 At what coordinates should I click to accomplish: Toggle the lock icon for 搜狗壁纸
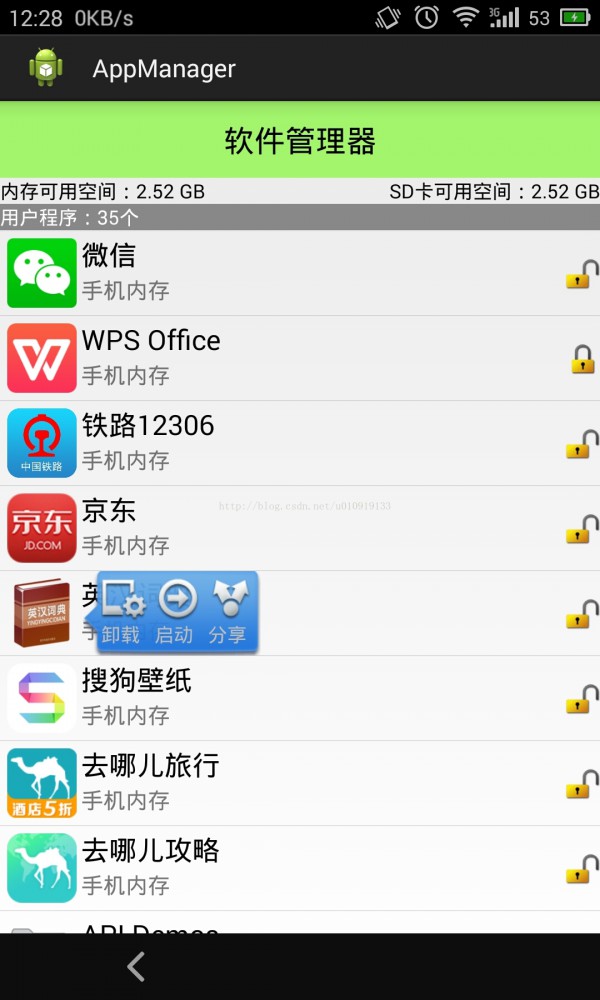[x=582, y=699]
